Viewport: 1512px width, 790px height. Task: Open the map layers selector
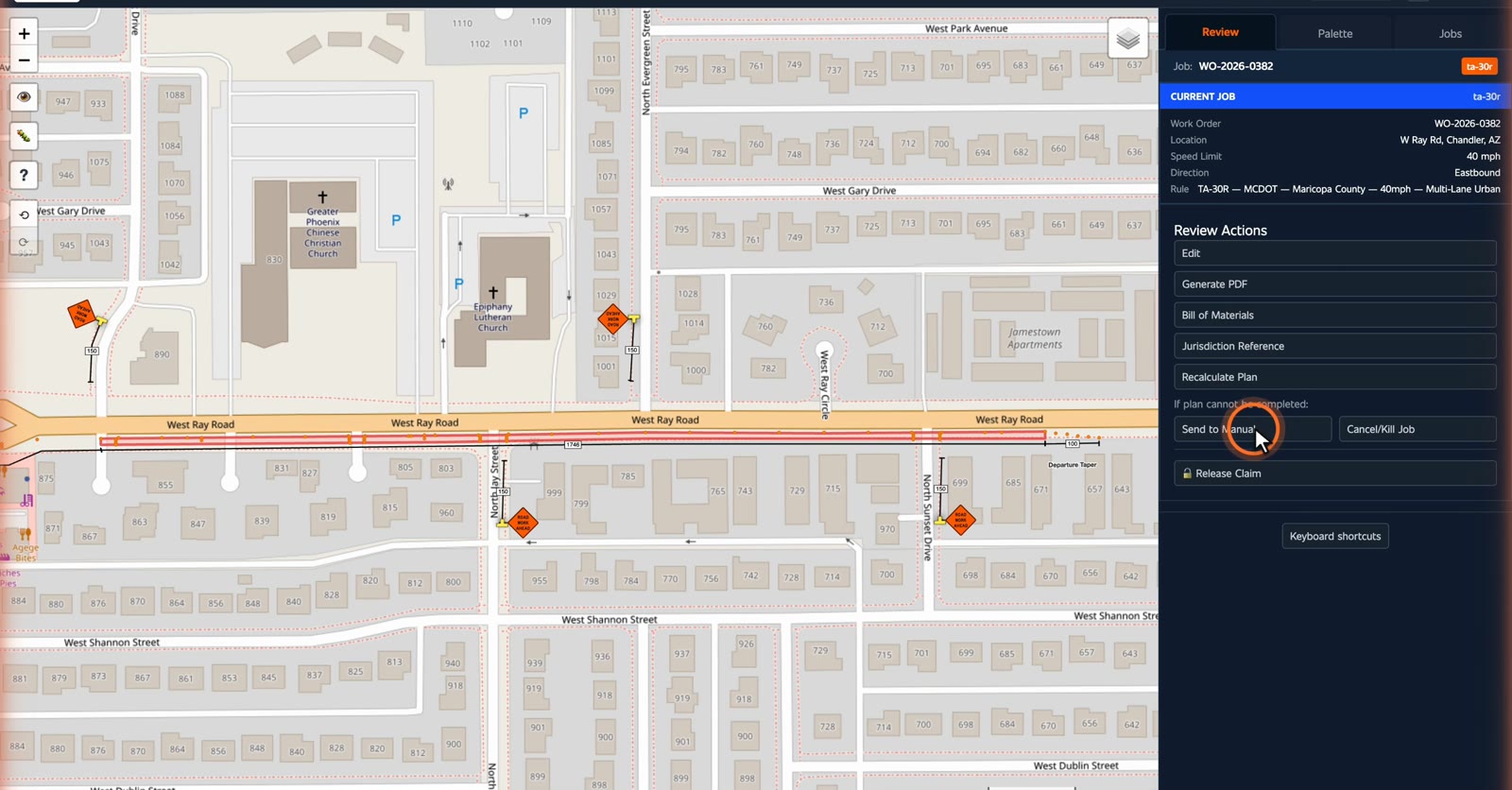[x=1128, y=39]
